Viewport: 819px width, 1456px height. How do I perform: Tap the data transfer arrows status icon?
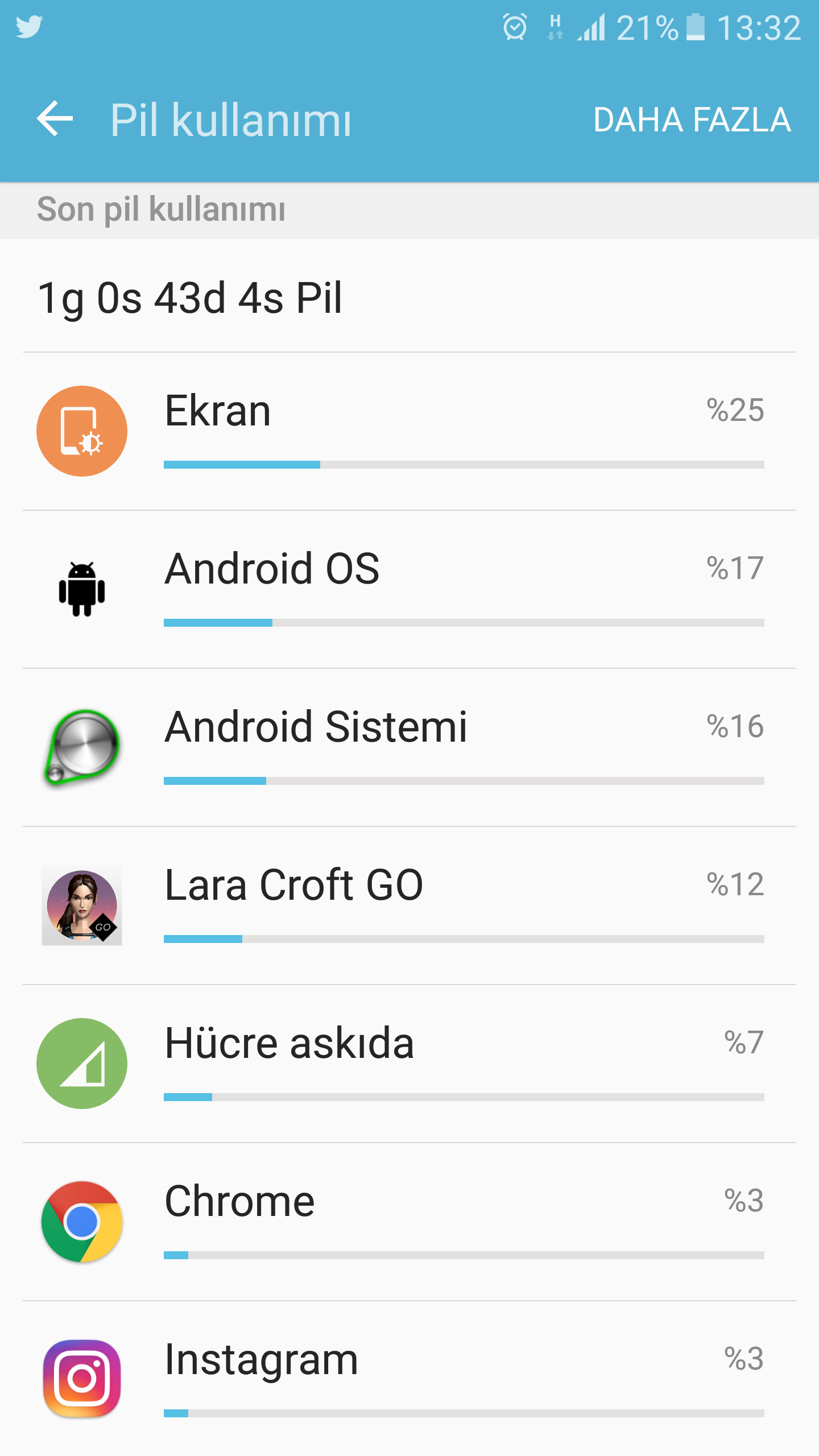click(555, 27)
